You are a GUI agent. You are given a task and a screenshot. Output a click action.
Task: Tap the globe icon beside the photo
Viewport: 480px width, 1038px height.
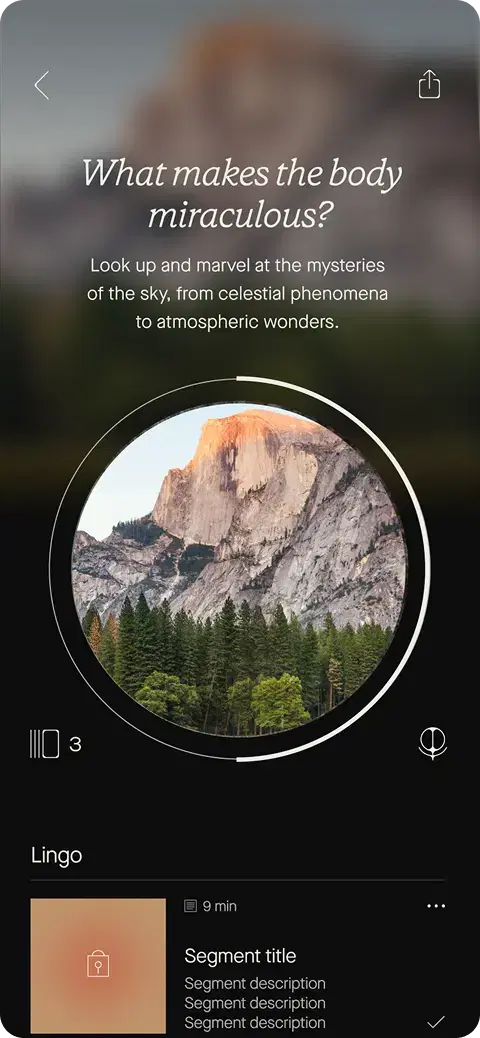pos(432,743)
